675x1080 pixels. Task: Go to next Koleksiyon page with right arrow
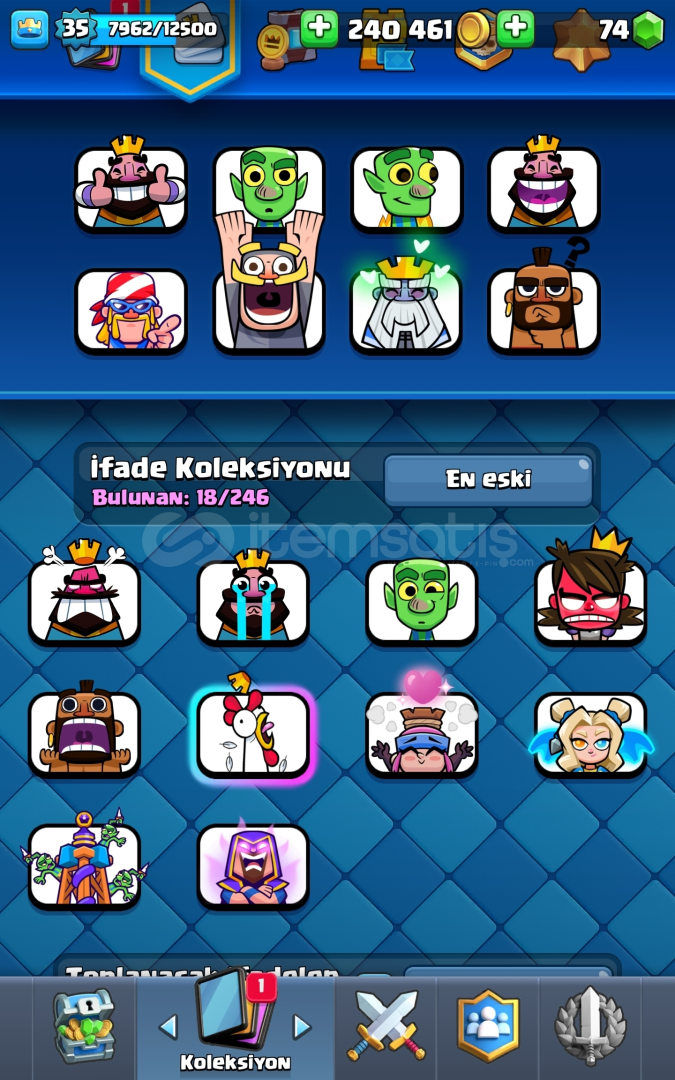302,1026
